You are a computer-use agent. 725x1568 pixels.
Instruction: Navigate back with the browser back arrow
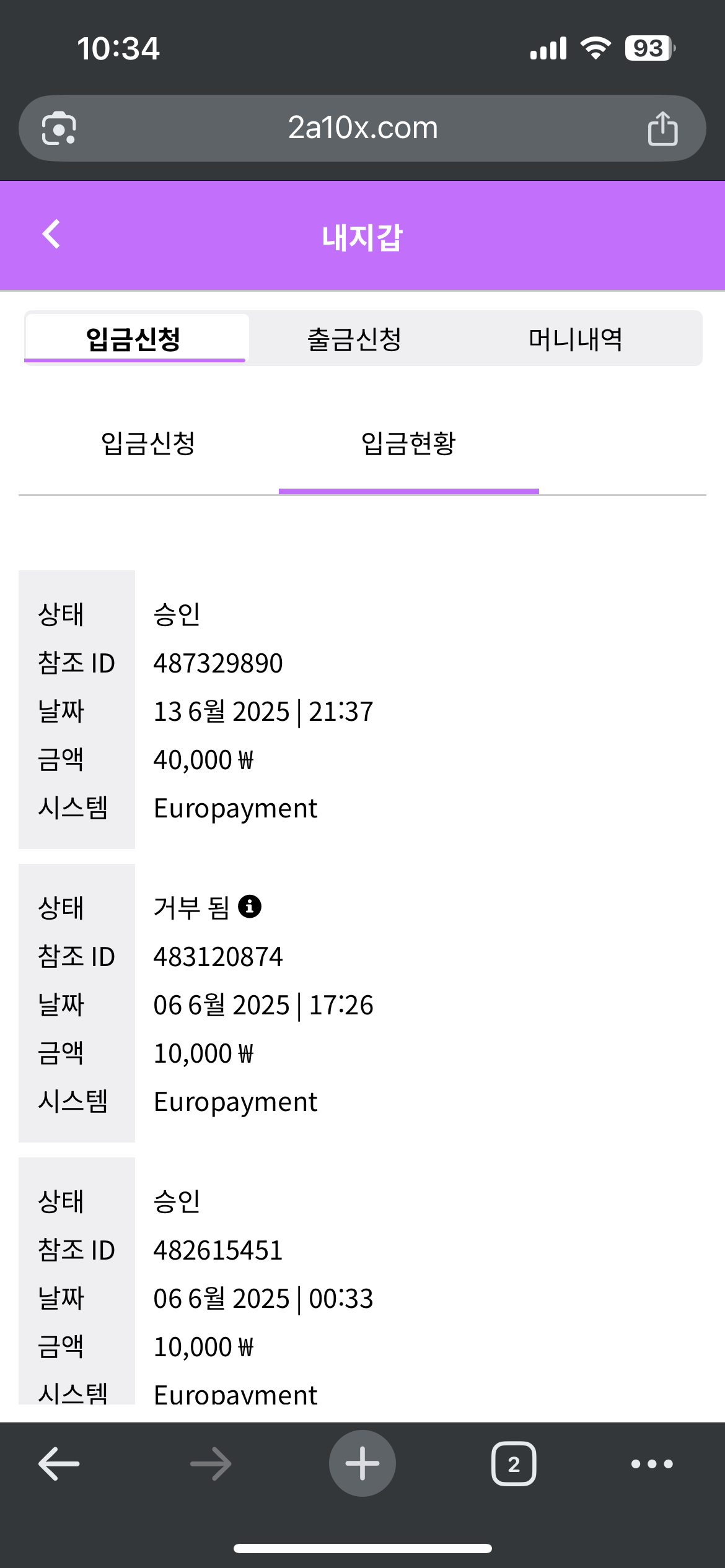(59, 1464)
